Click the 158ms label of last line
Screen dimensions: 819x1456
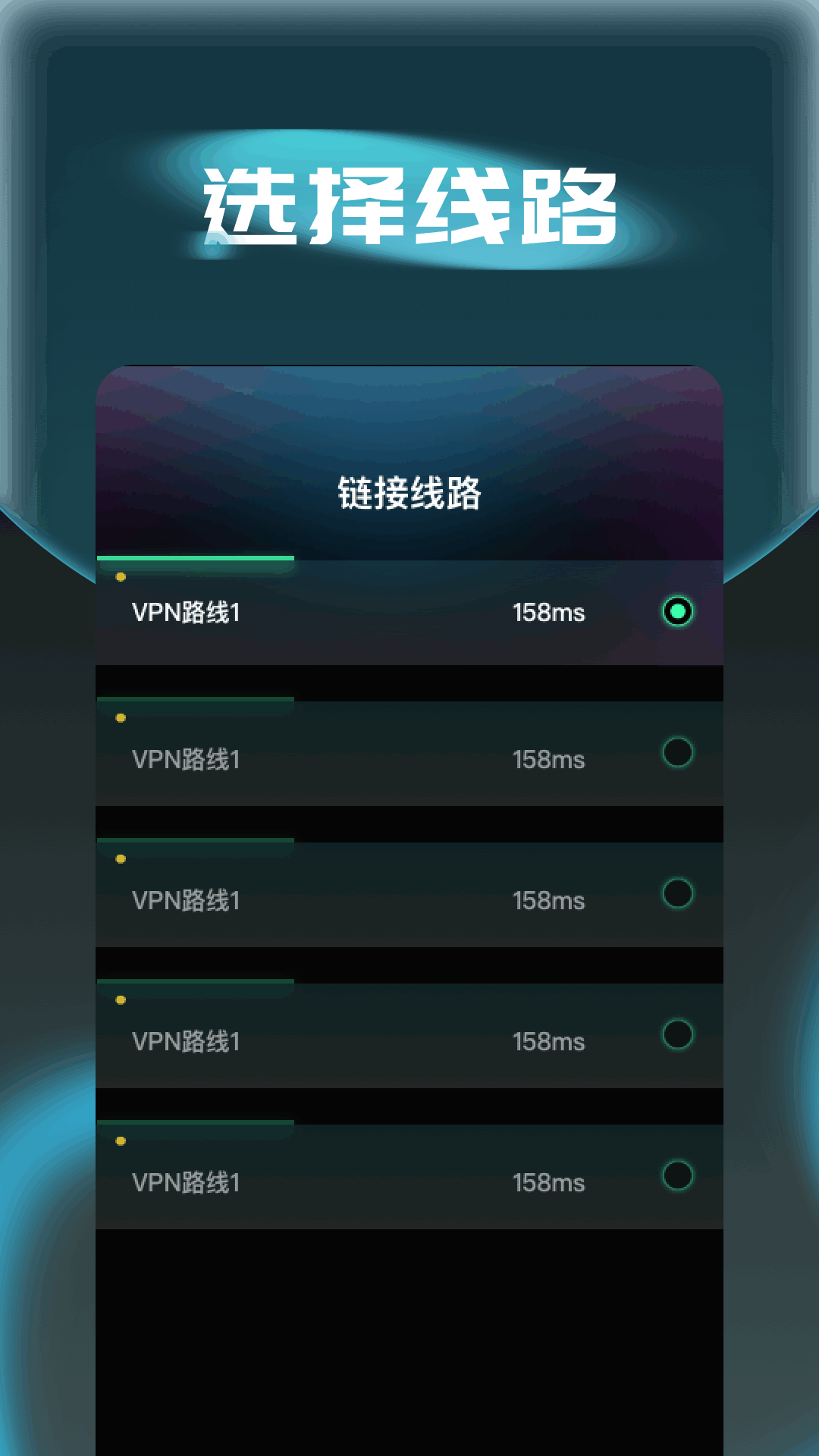pos(549,1181)
